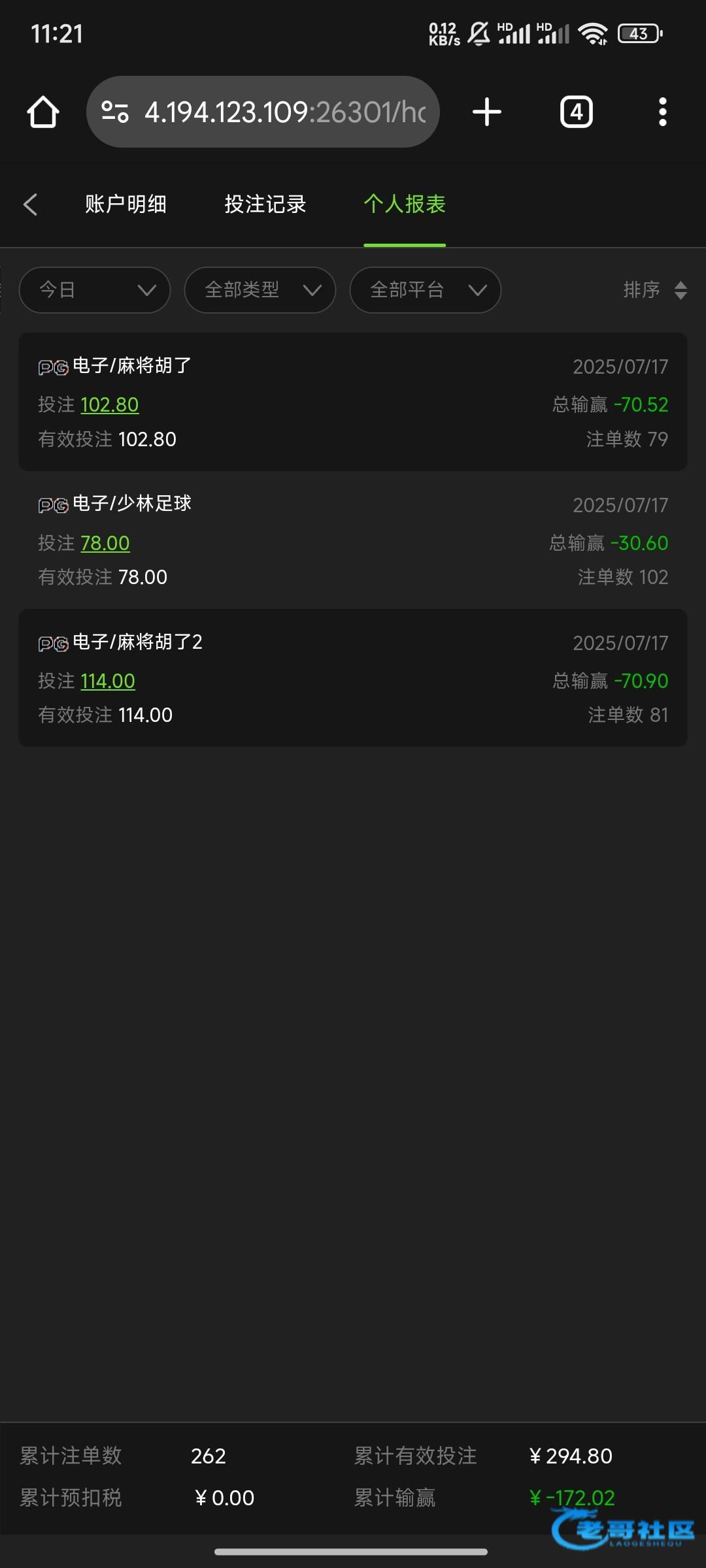Open the 电子/少林足球 report card
Viewport: 706px width, 1568px height.
pyautogui.click(x=353, y=540)
